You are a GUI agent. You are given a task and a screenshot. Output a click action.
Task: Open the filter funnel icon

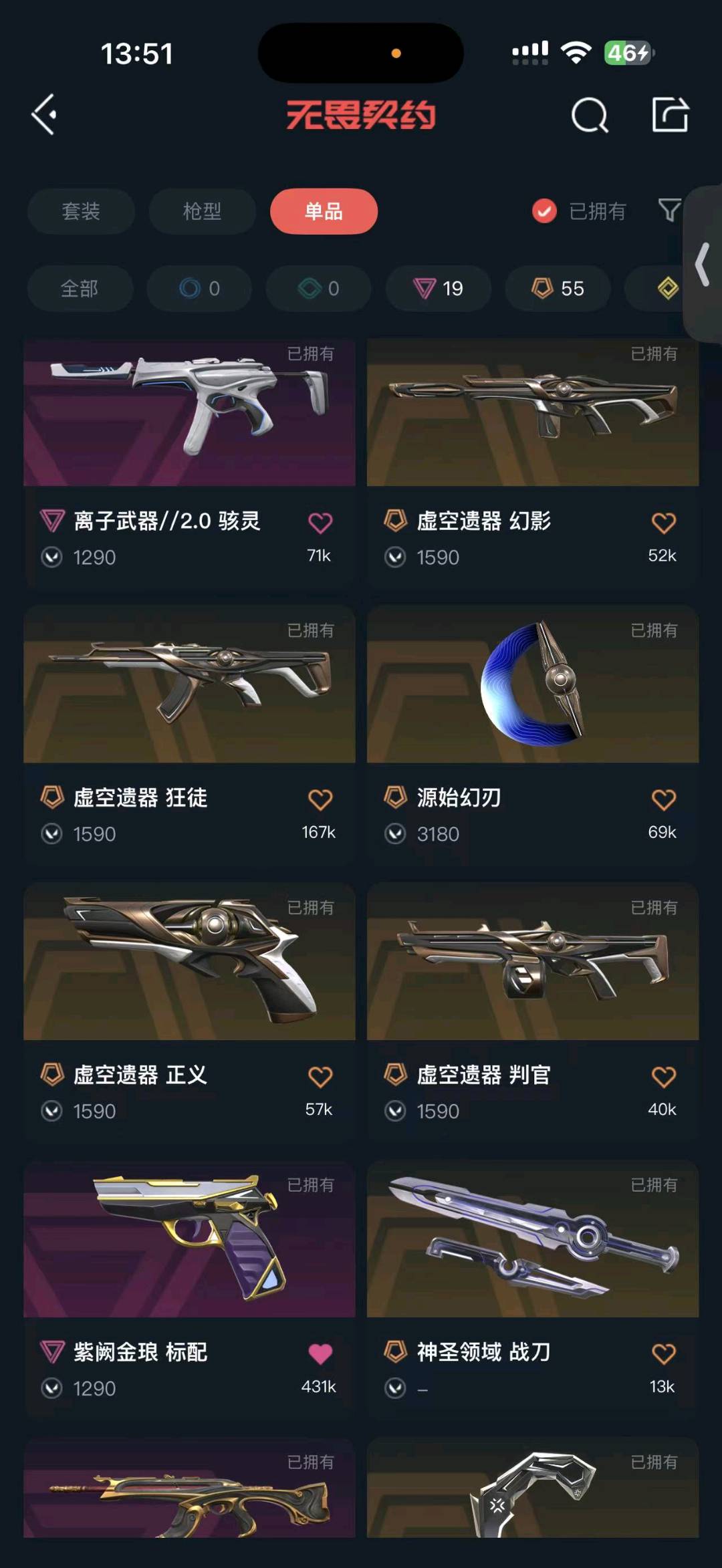pos(669,211)
